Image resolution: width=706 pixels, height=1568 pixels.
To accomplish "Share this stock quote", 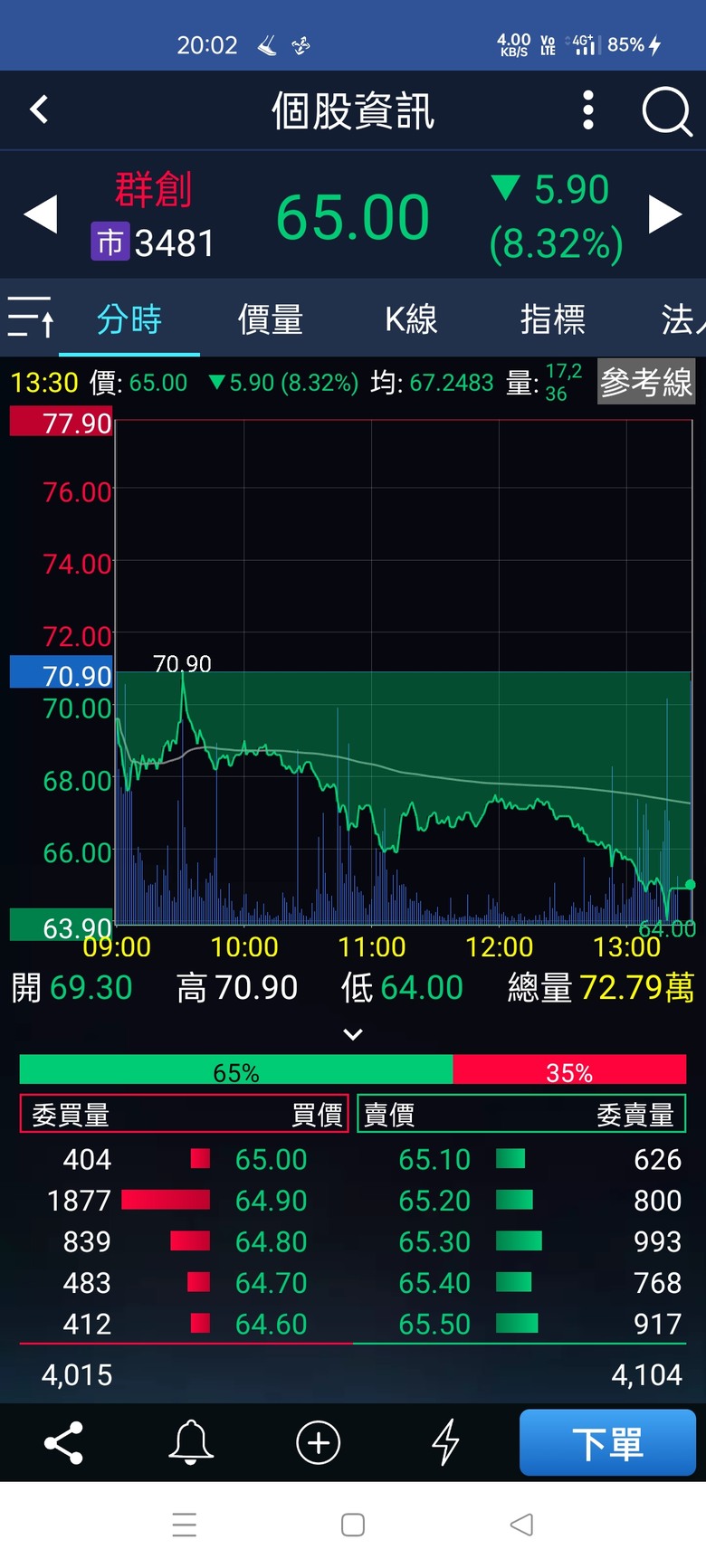I will pyautogui.click(x=63, y=1442).
